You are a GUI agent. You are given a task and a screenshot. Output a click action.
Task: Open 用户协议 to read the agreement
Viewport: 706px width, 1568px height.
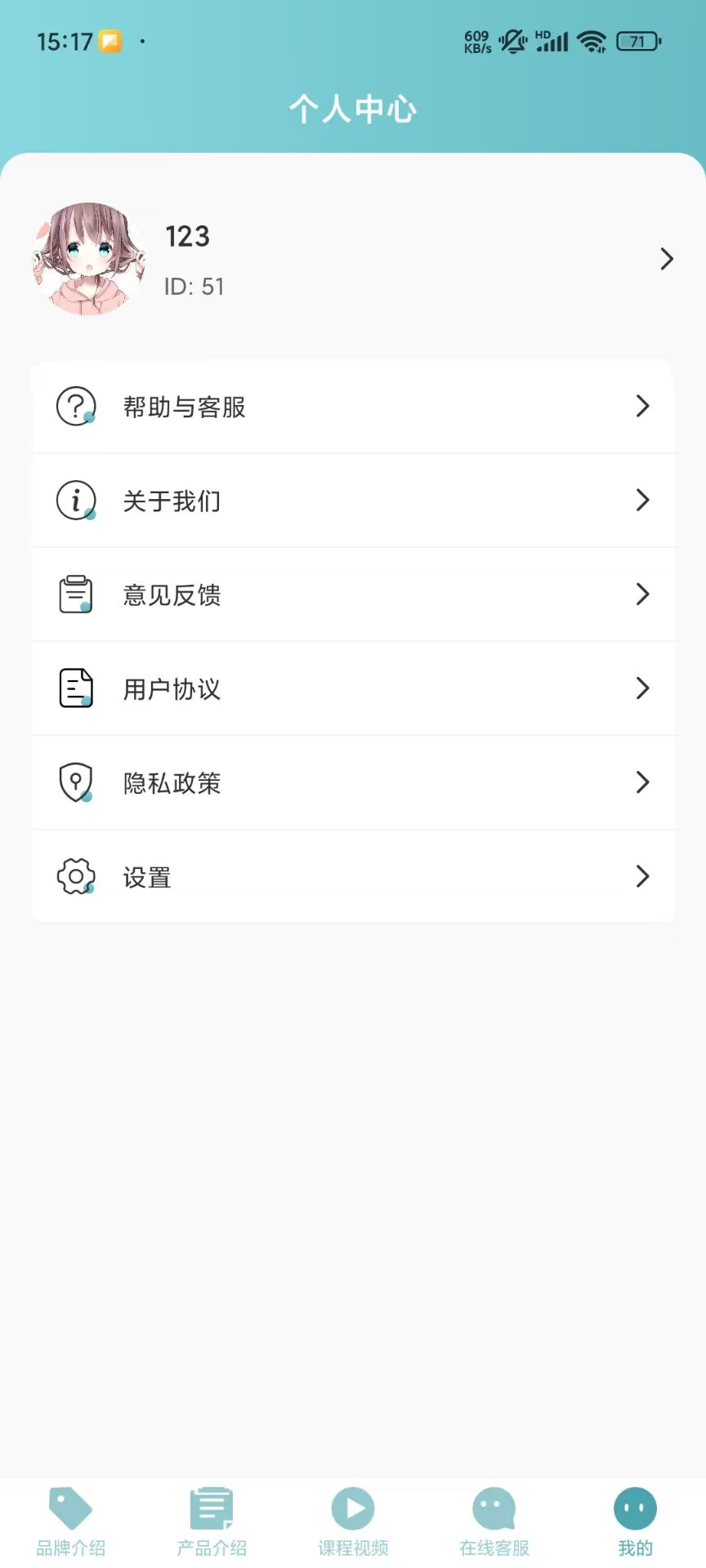point(353,688)
